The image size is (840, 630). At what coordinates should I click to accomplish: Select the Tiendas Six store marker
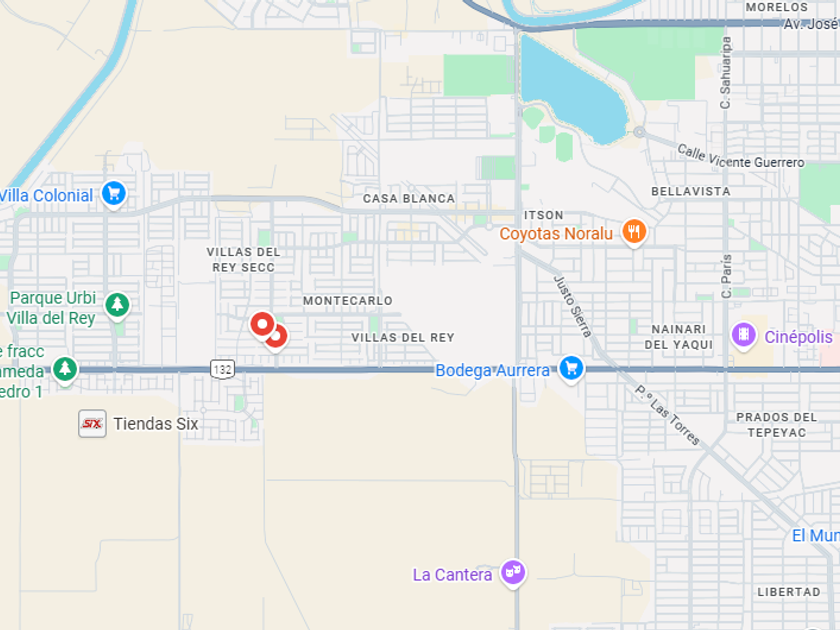pos(92,424)
